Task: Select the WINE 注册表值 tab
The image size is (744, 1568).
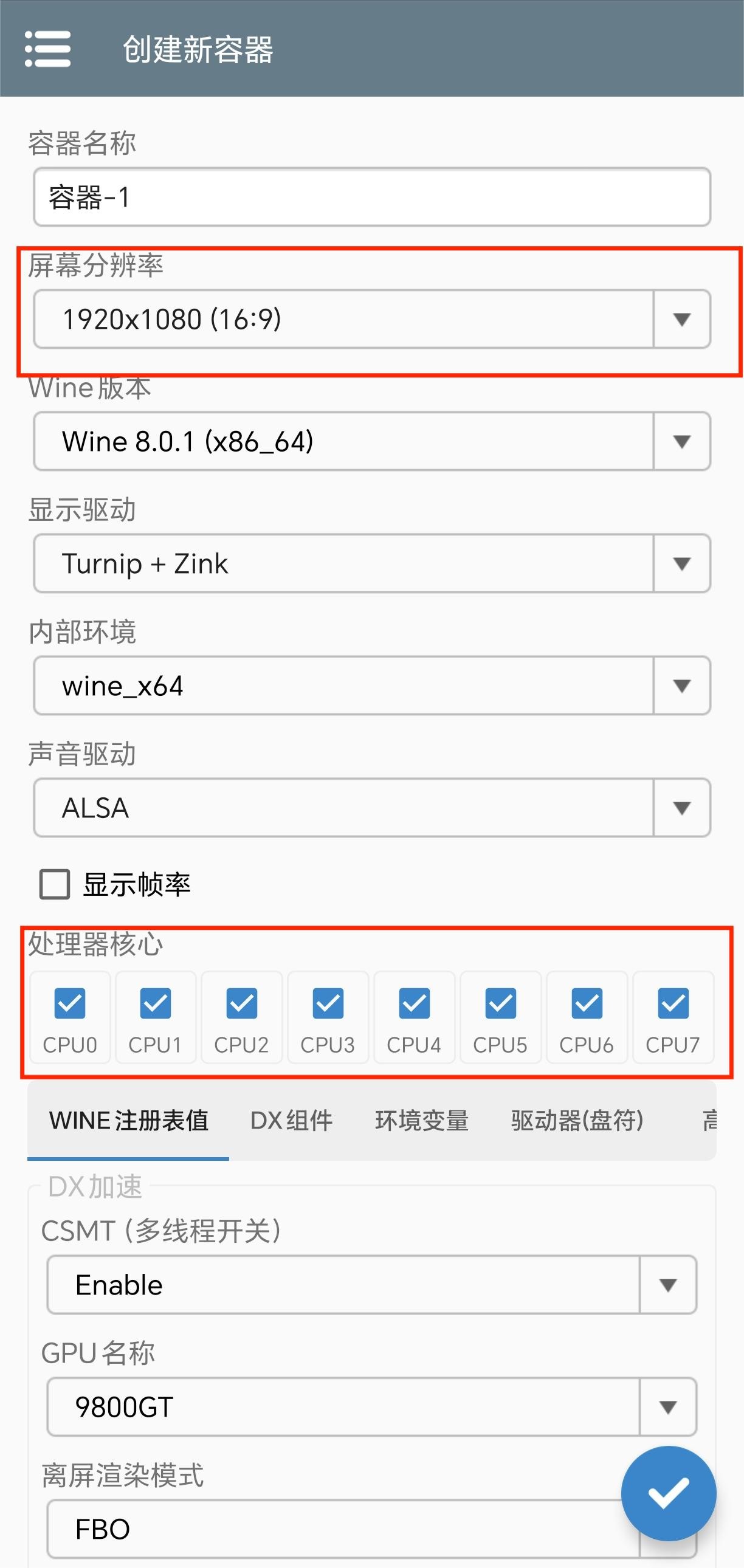Action: 128,1120
